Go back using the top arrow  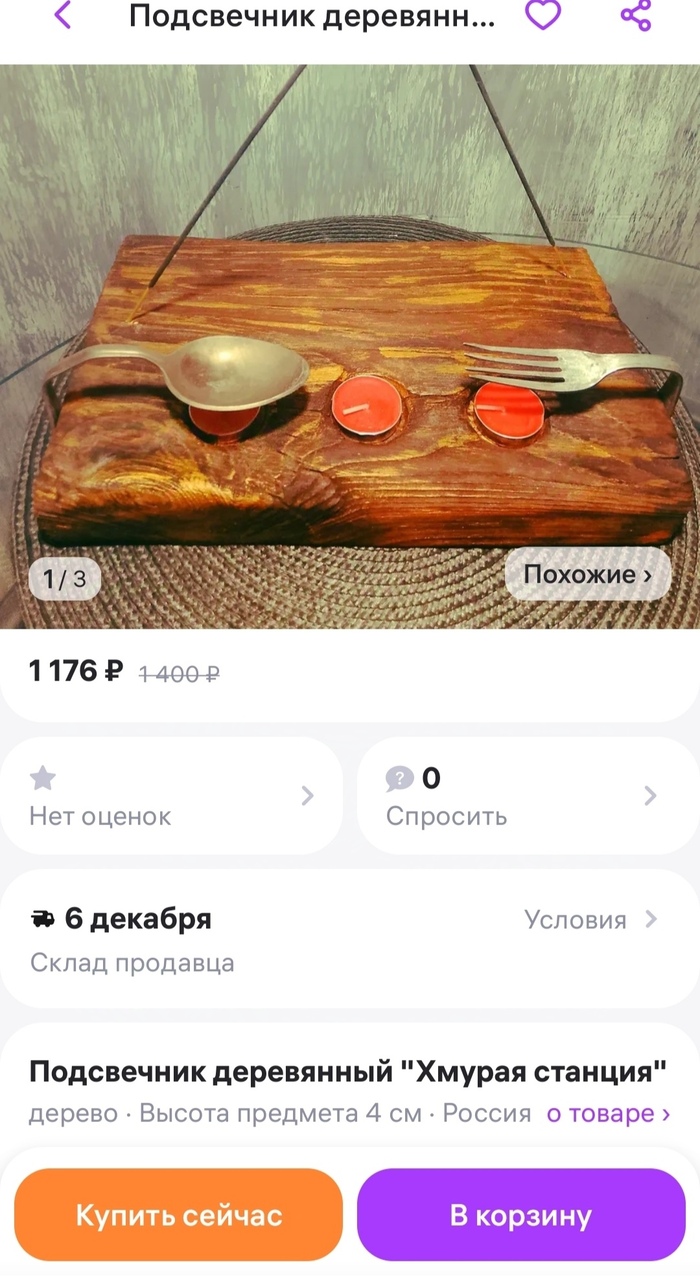(x=63, y=16)
